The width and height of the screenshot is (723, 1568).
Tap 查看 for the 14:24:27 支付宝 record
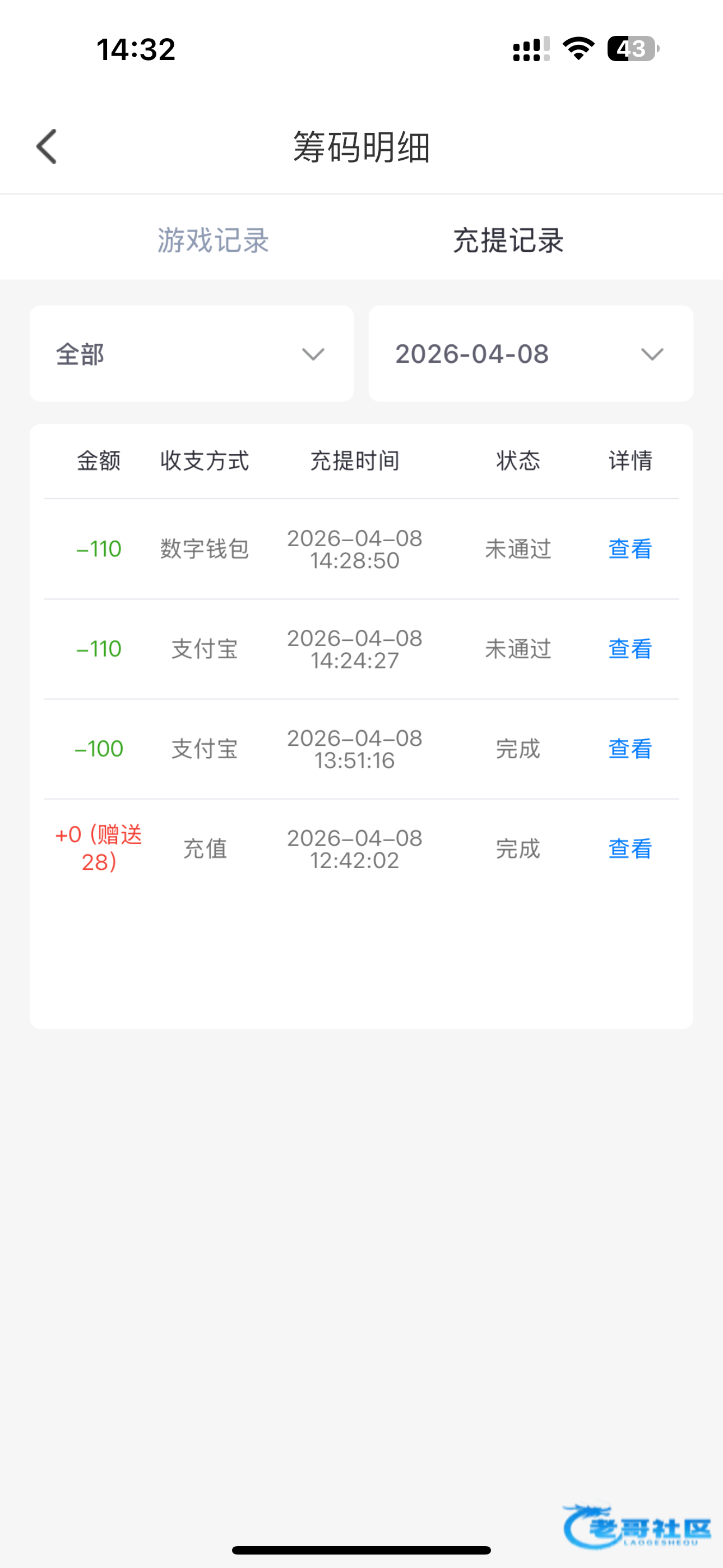tap(630, 649)
